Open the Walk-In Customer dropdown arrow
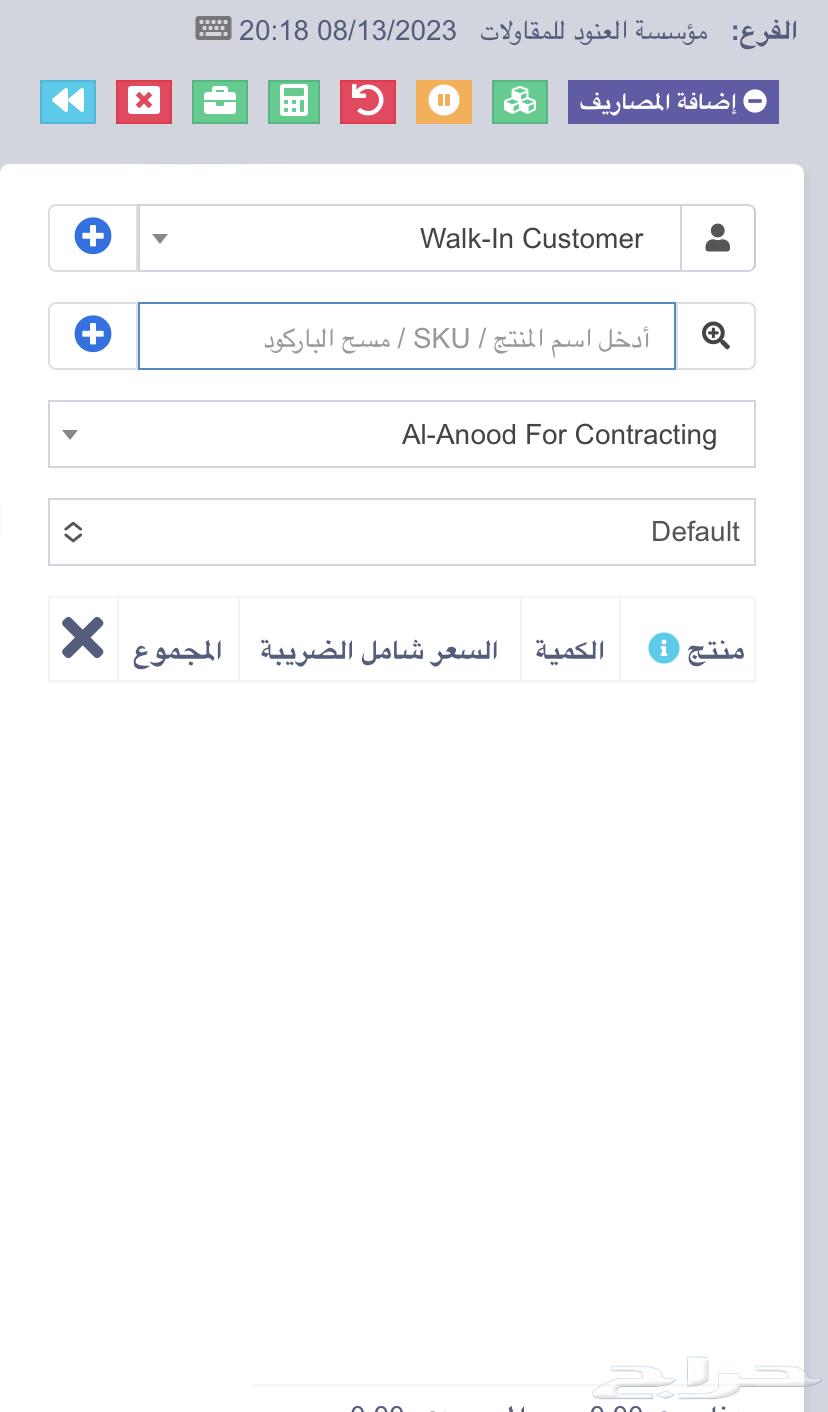Screen dimensions: 828x1412 [159, 239]
